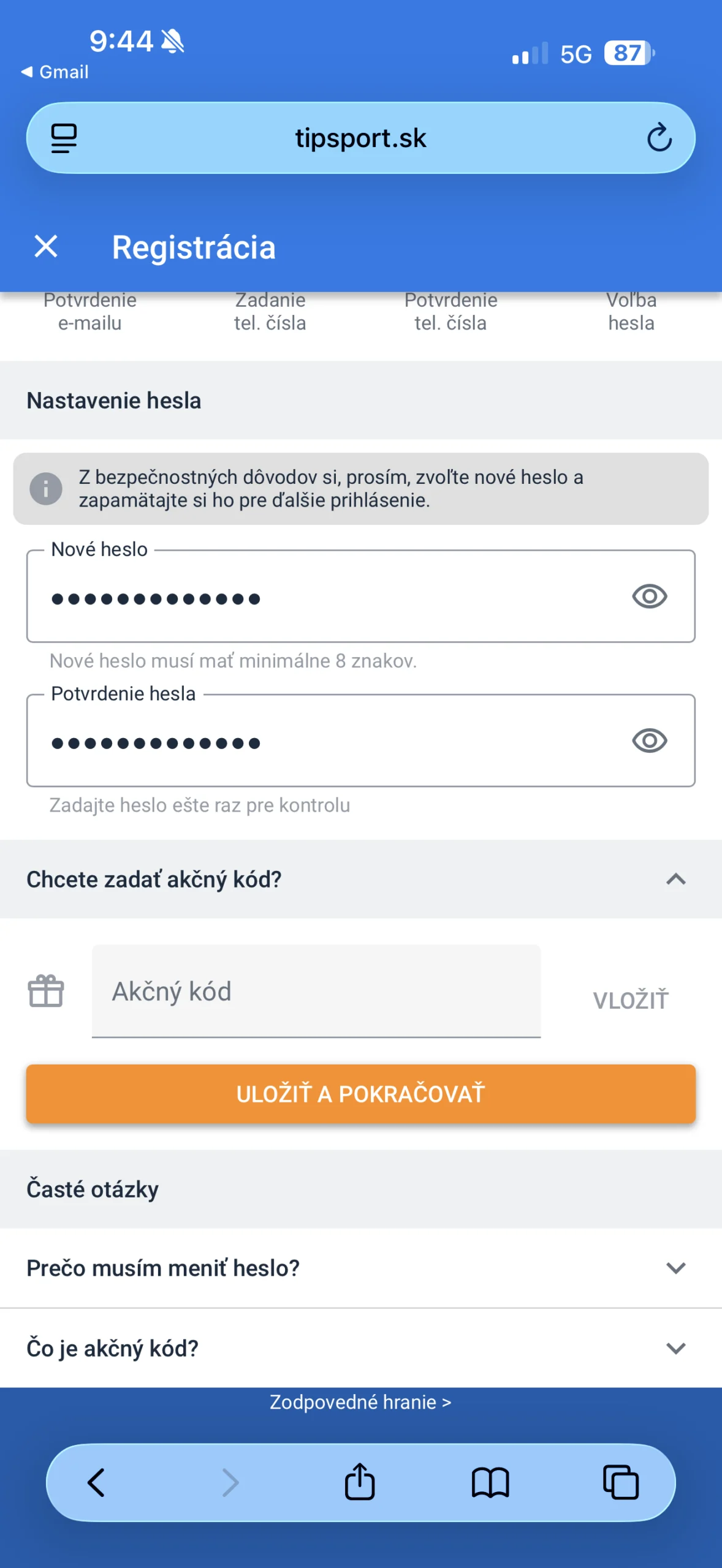Open the Zodpovedné hranie link
Image resolution: width=722 pixels, height=1568 pixels.
tap(360, 1402)
